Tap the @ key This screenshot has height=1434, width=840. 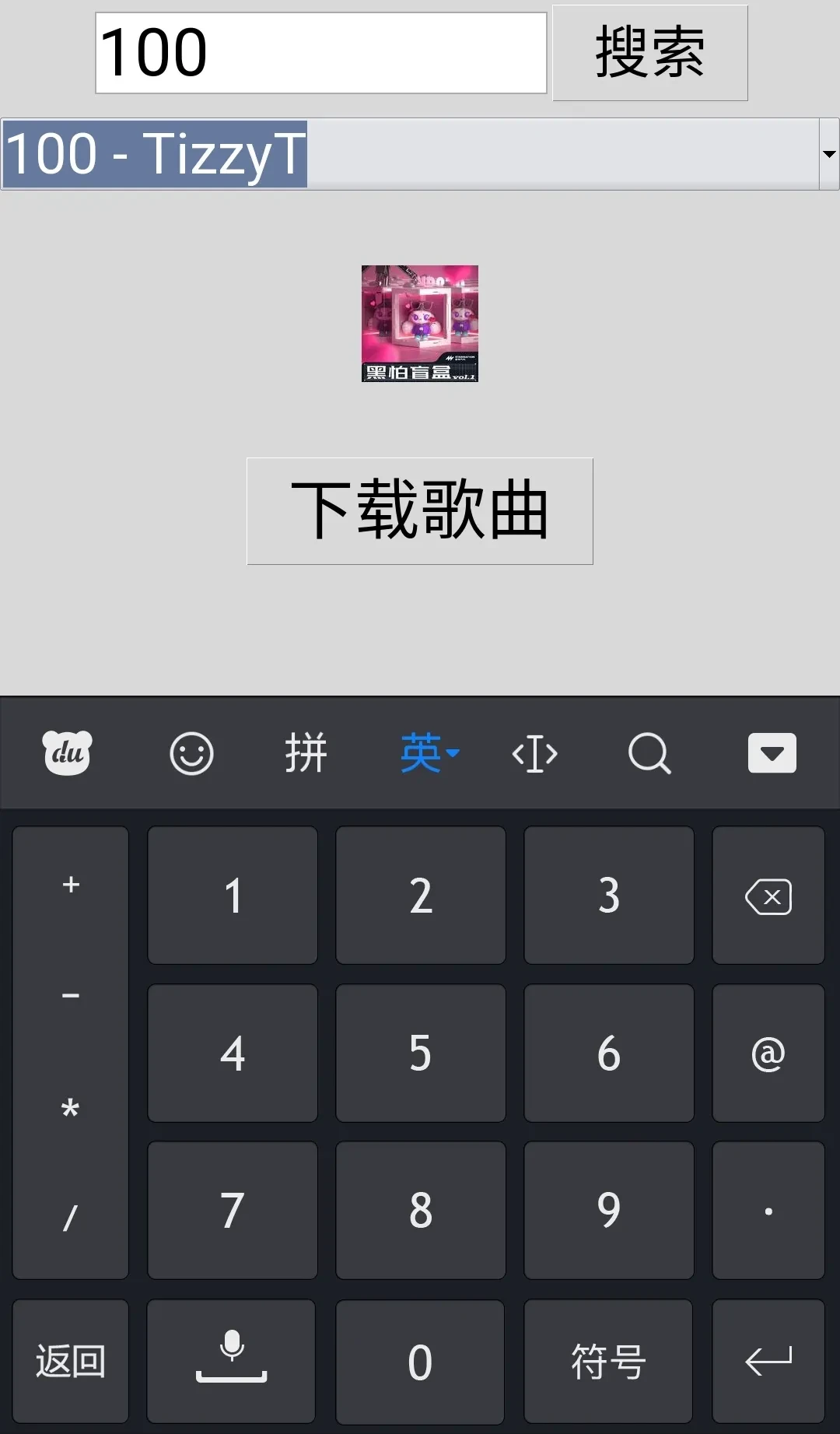tap(768, 1054)
